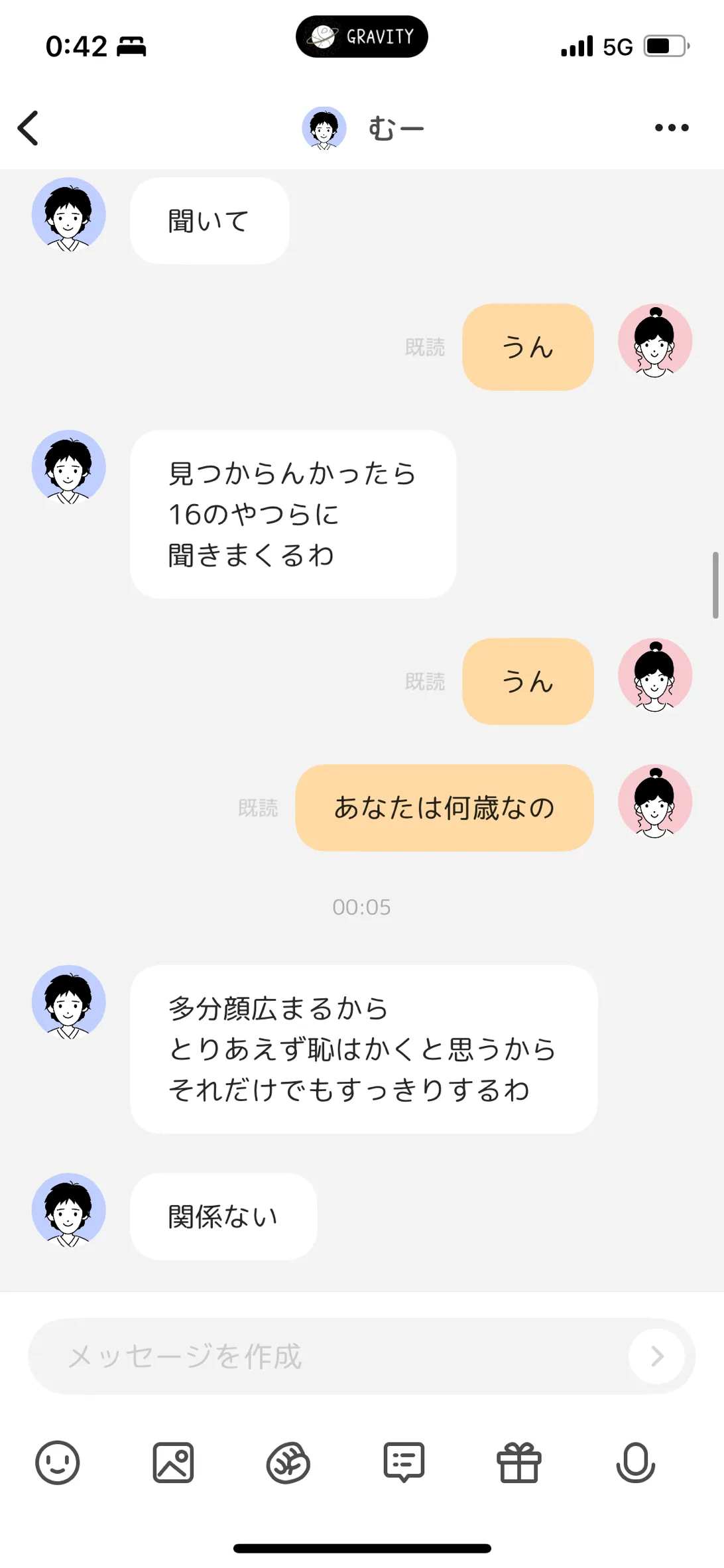Open the emoji smiley picker
This screenshot has height=1568, width=724.
coord(58,1463)
